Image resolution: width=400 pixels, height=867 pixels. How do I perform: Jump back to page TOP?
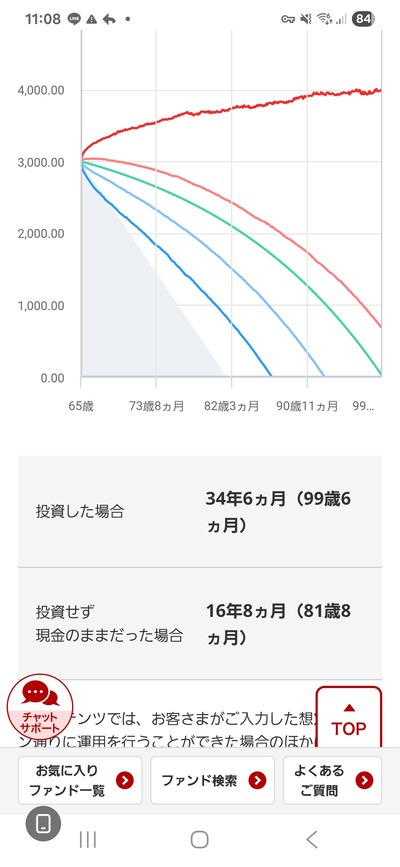click(349, 717)
